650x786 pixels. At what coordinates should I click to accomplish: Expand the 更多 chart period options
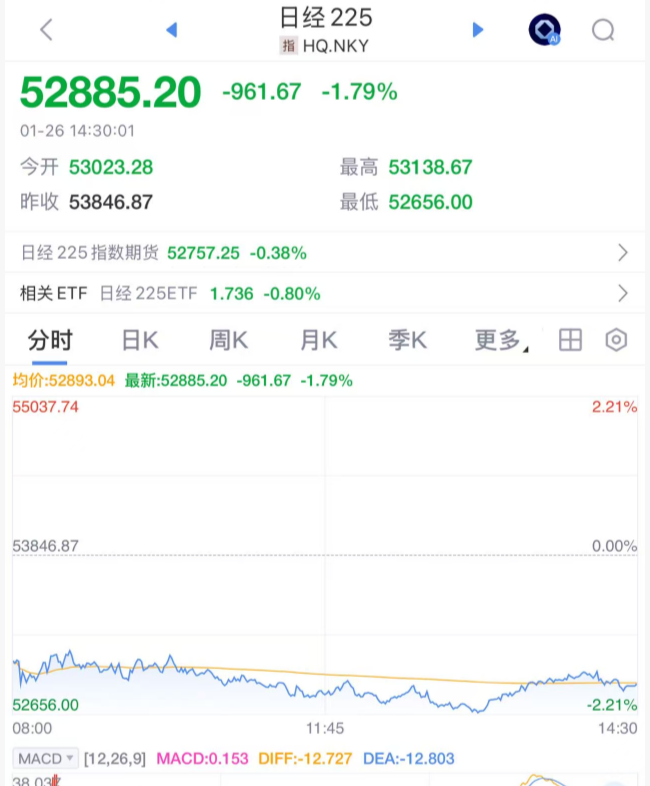499,340
